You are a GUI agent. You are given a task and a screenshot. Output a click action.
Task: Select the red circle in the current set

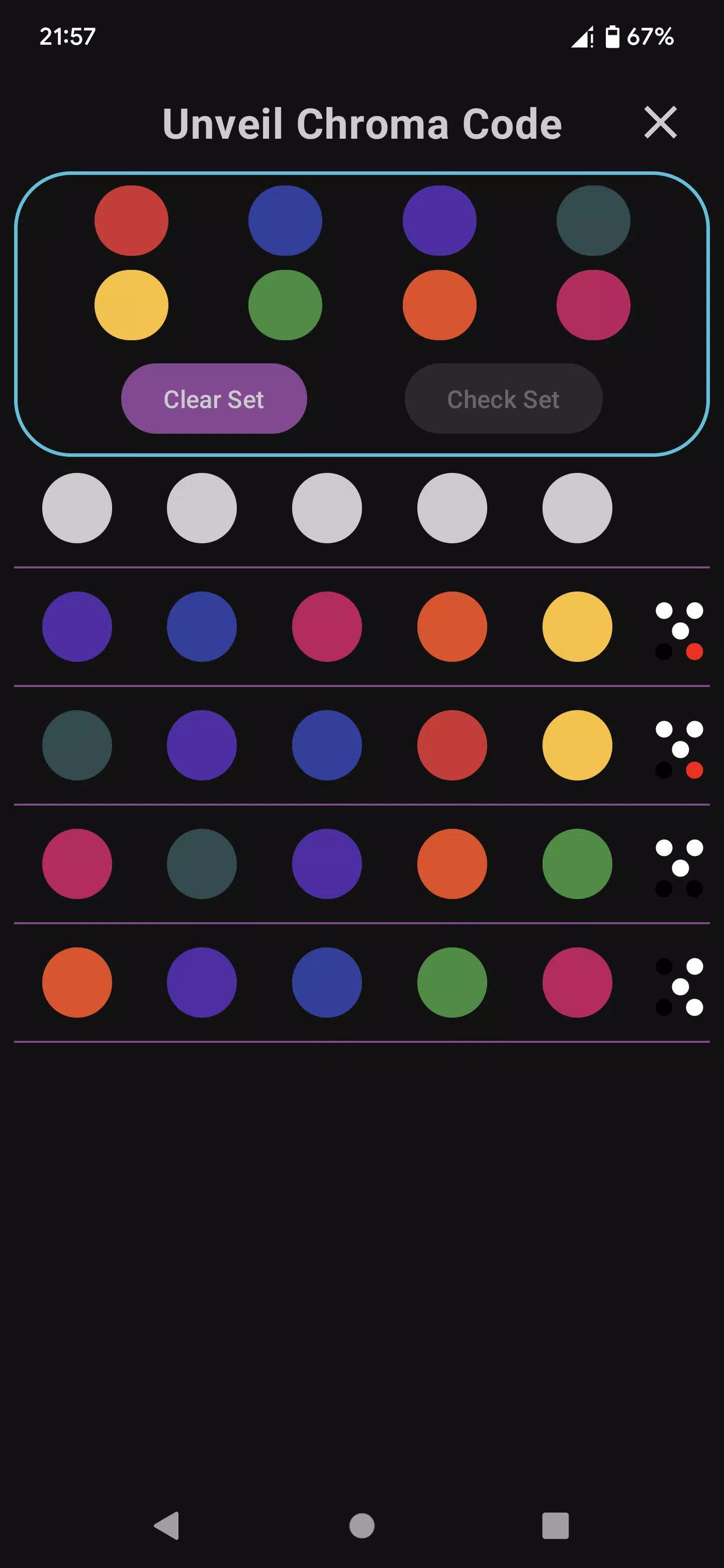[131, 220]
